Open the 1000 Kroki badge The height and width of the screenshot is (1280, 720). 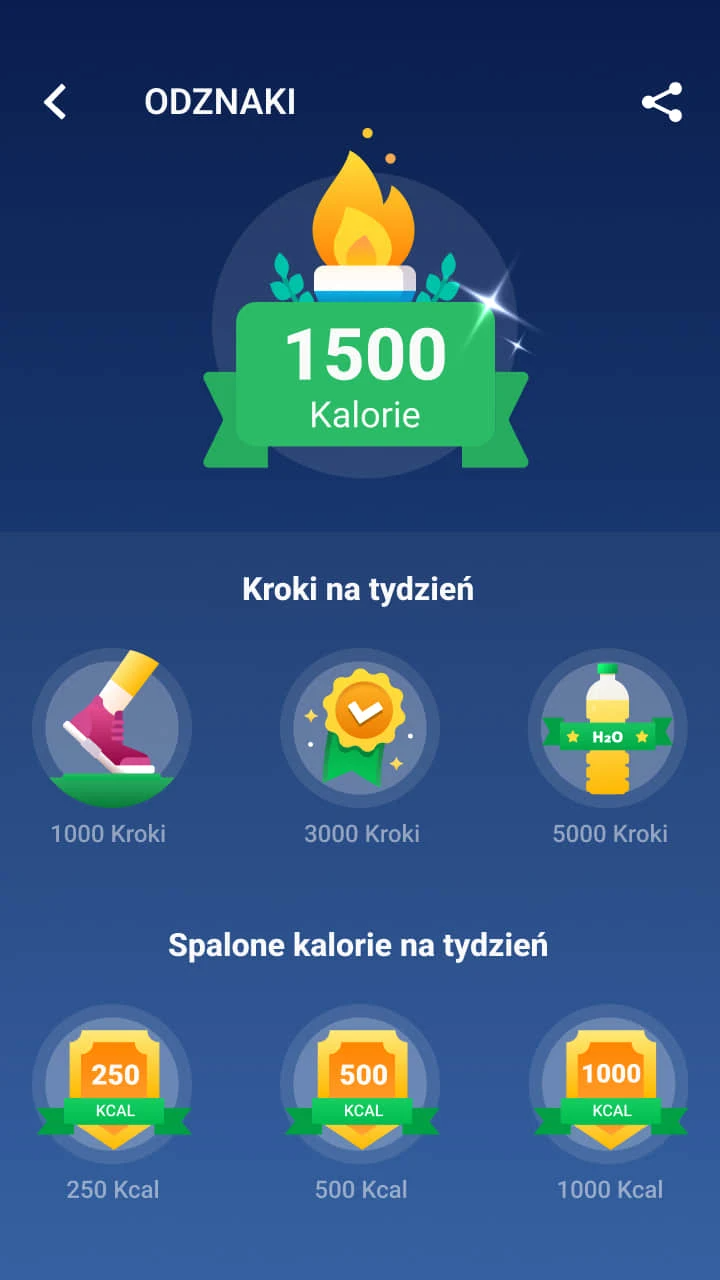[x=111, y=728]
